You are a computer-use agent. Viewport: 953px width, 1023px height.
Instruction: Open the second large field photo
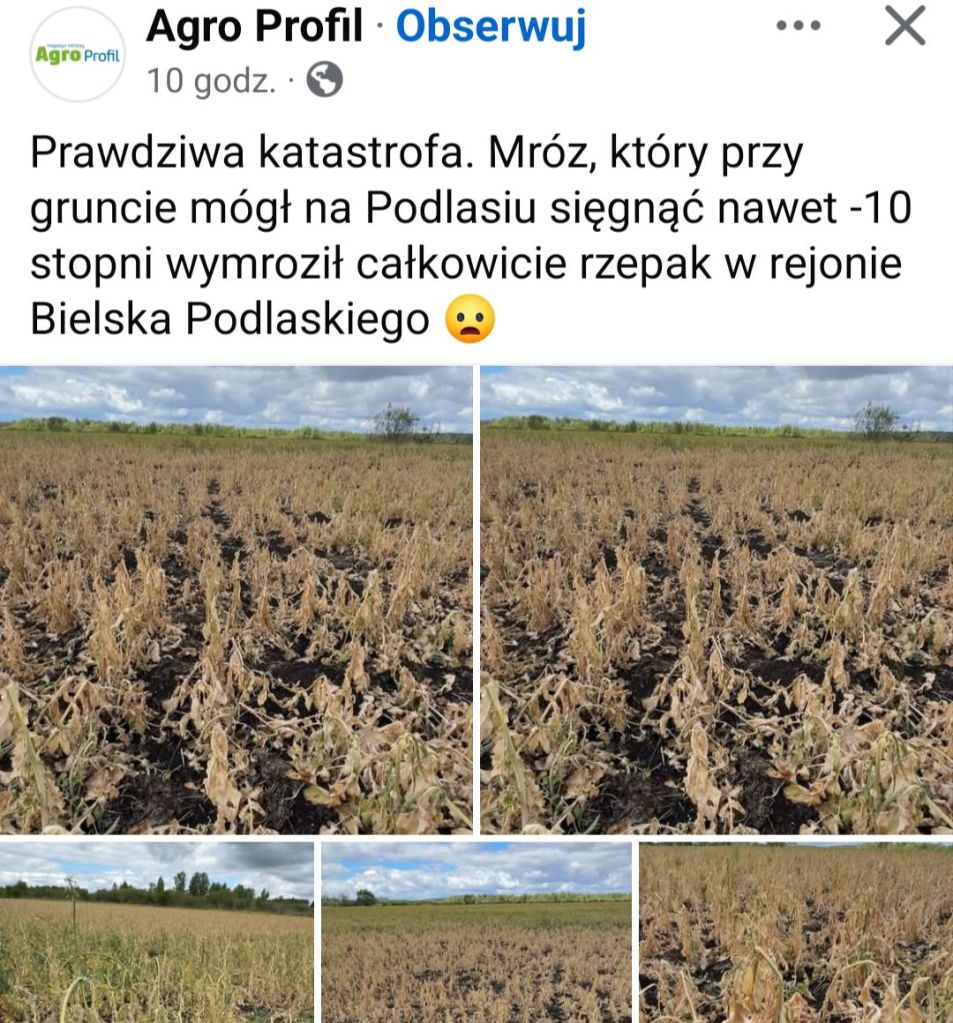coord(716,599)
